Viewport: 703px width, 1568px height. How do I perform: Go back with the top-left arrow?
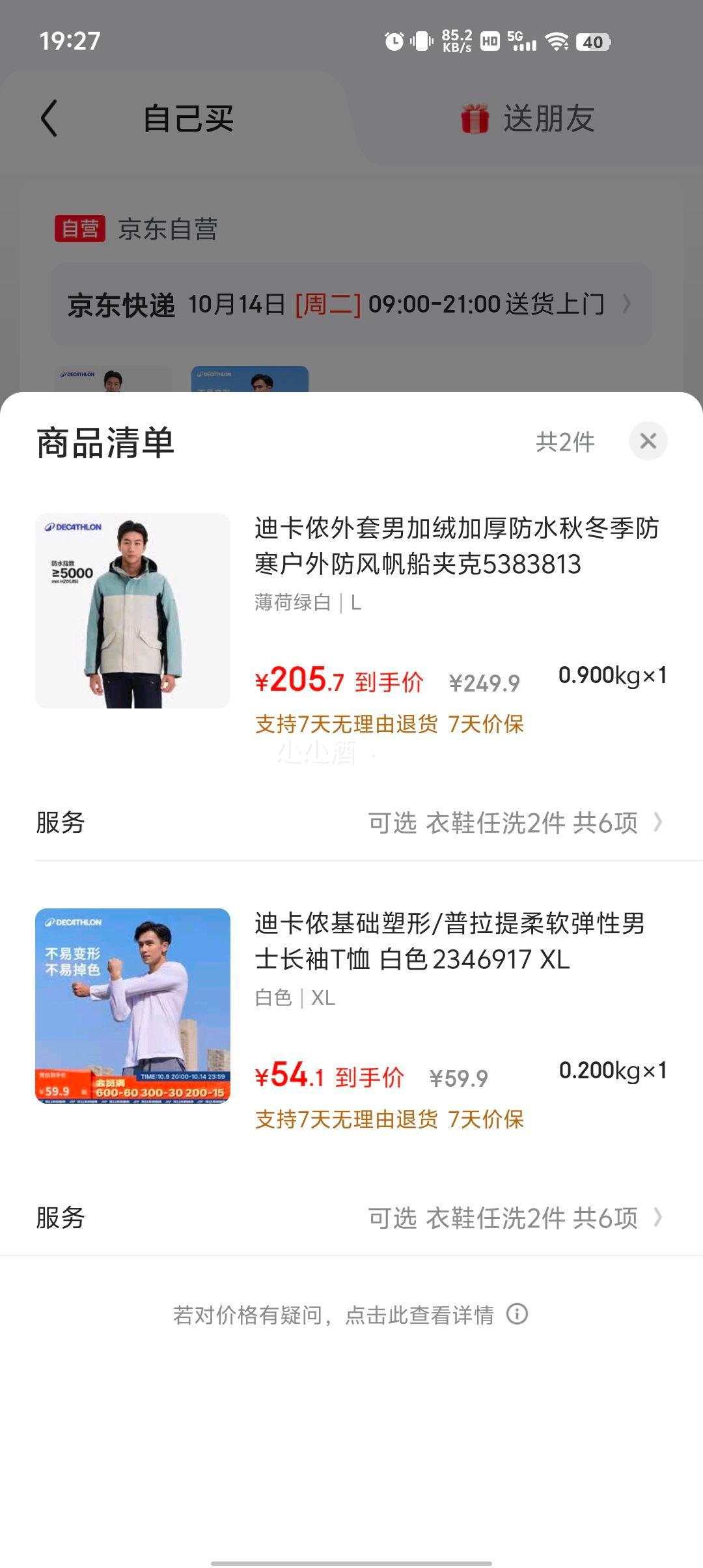pyautogui.click(x=49, y=119)
